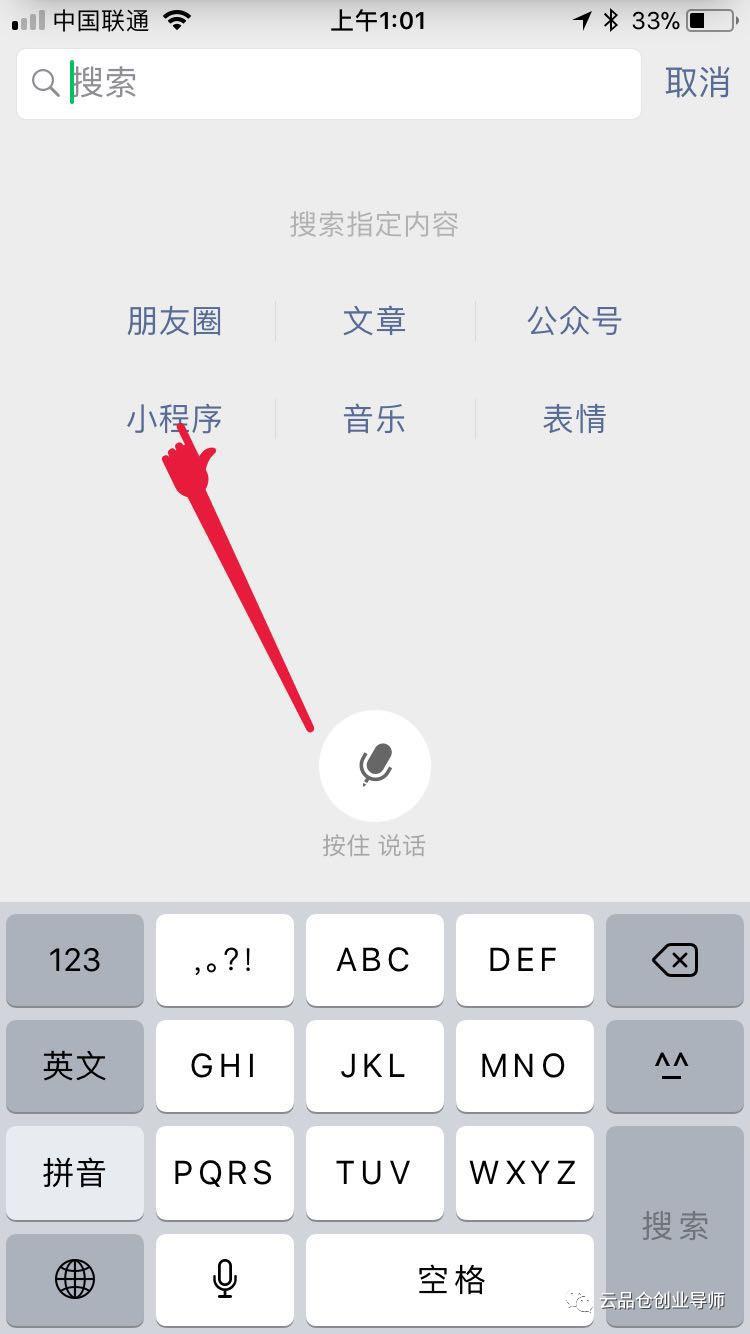
Task: Search for 音乐 content
Action: (374, 418)
